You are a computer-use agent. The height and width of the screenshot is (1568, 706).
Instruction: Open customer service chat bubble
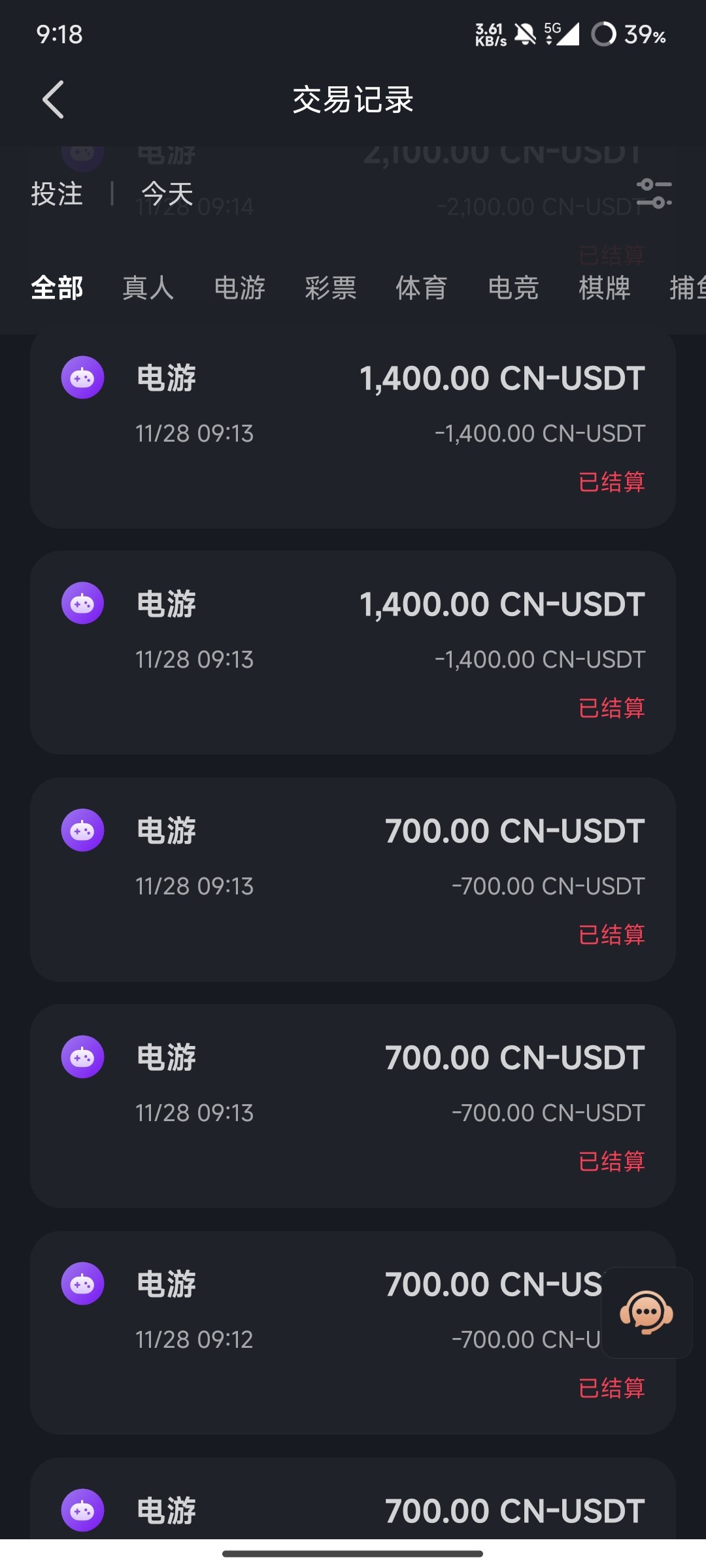647,1313
